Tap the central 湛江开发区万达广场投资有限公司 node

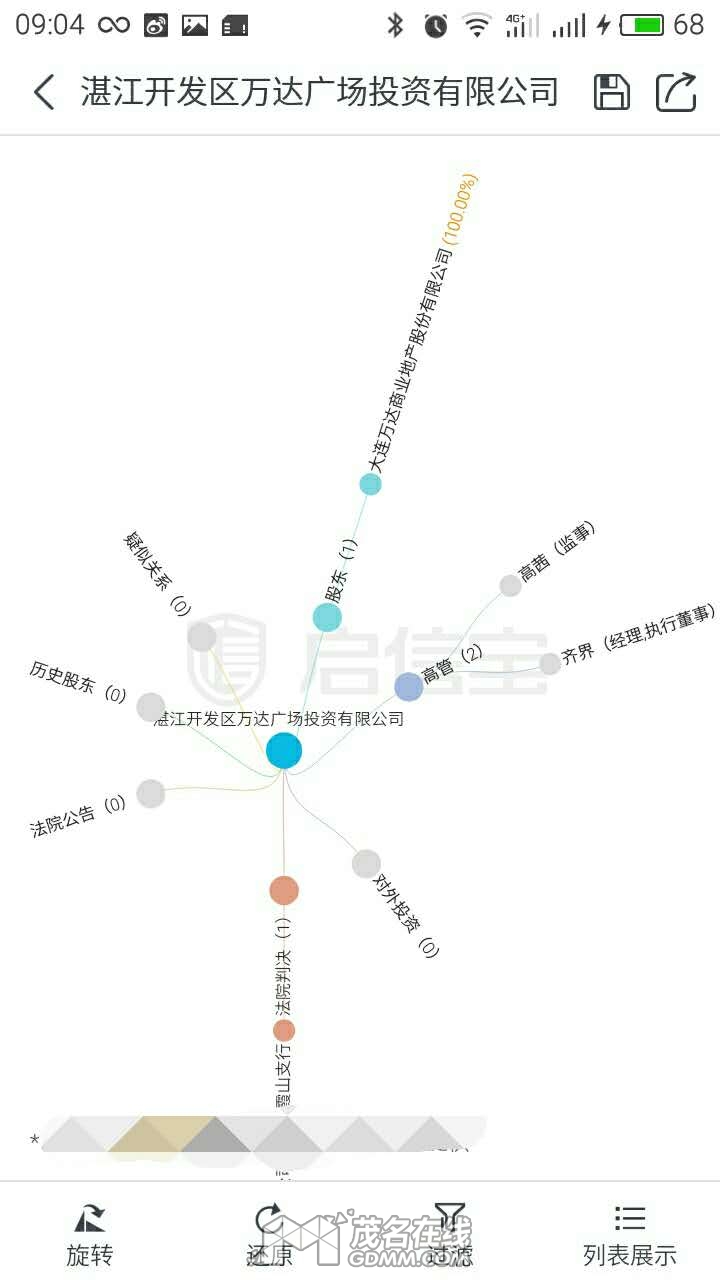[284, 750]
